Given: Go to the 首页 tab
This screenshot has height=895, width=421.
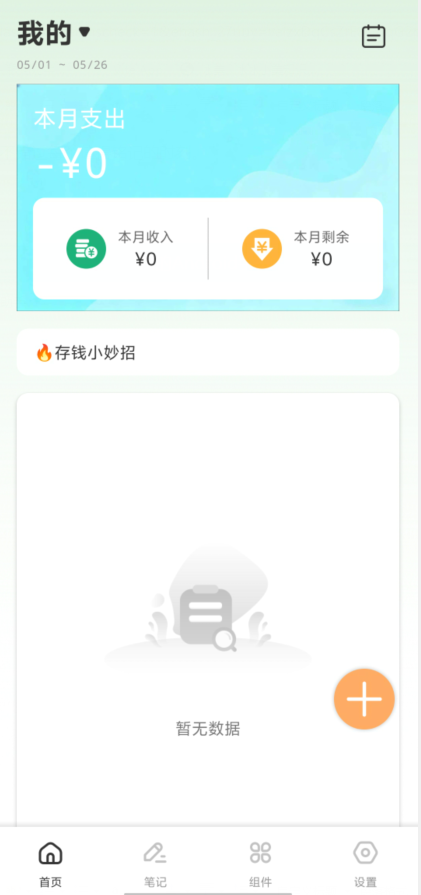Looking at the screenshot, I should coord(50,864).
